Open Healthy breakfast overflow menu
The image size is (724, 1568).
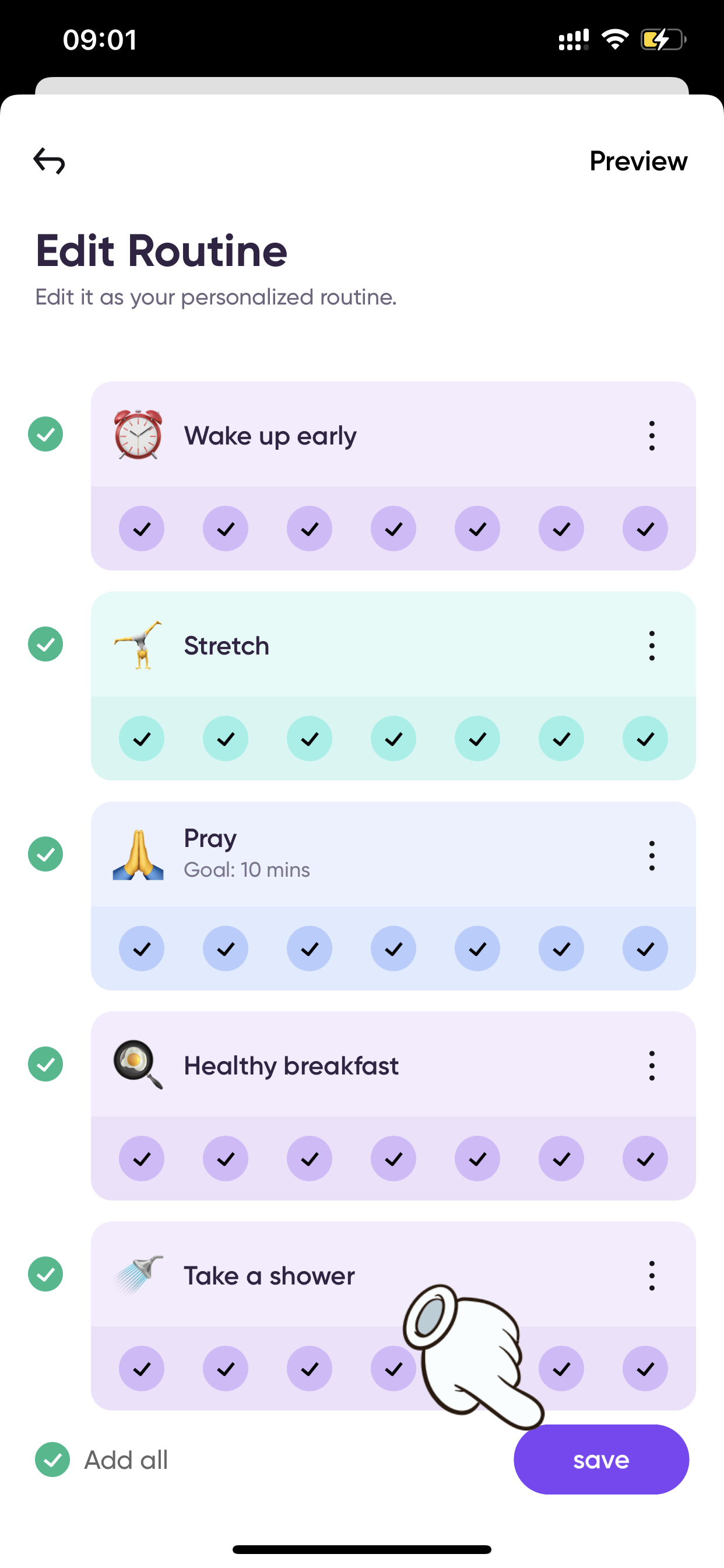652,1065
